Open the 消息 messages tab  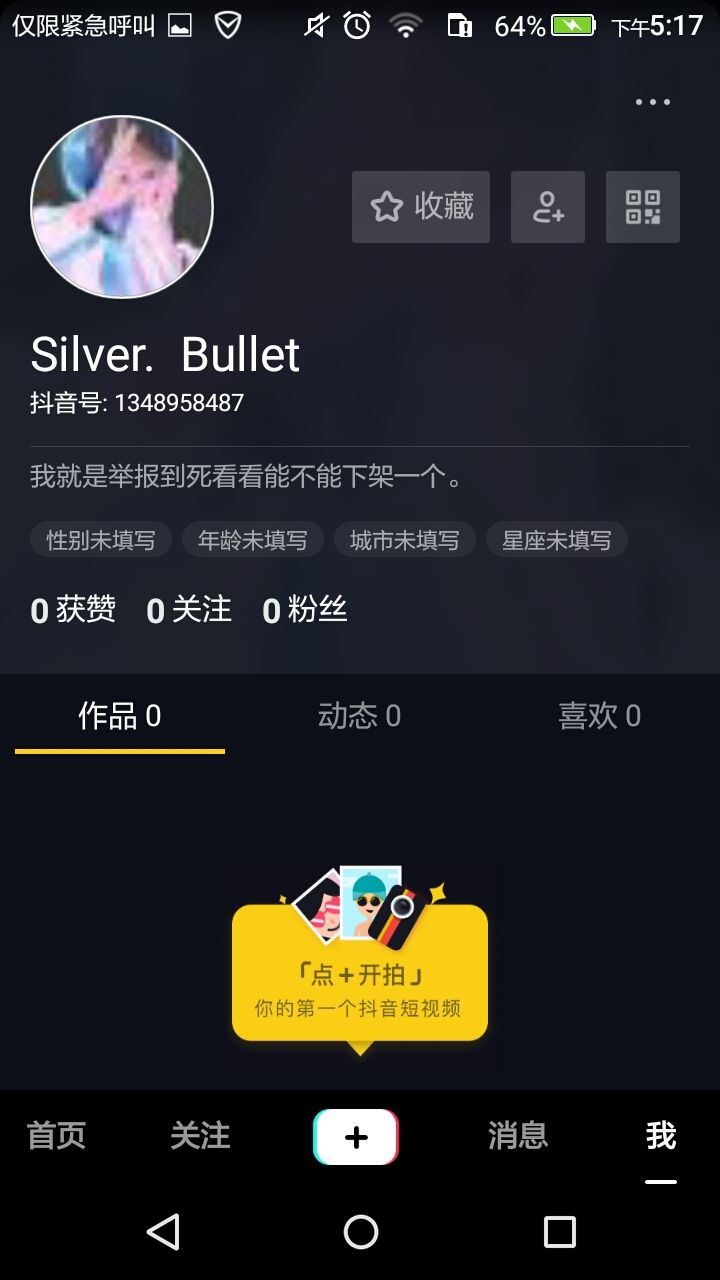point(518,1136)
